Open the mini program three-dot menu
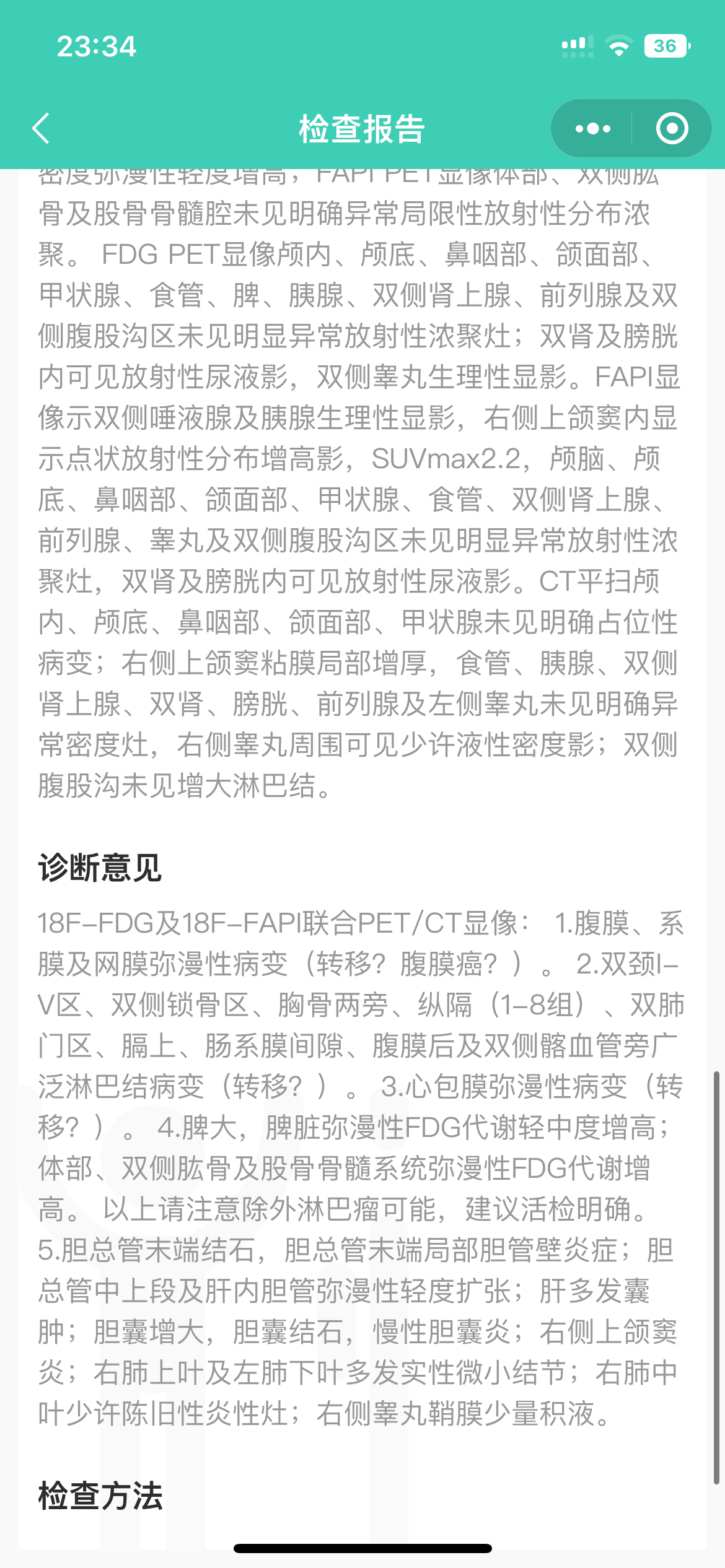The width and height of the screenshot is (725, 1568). 592,129
